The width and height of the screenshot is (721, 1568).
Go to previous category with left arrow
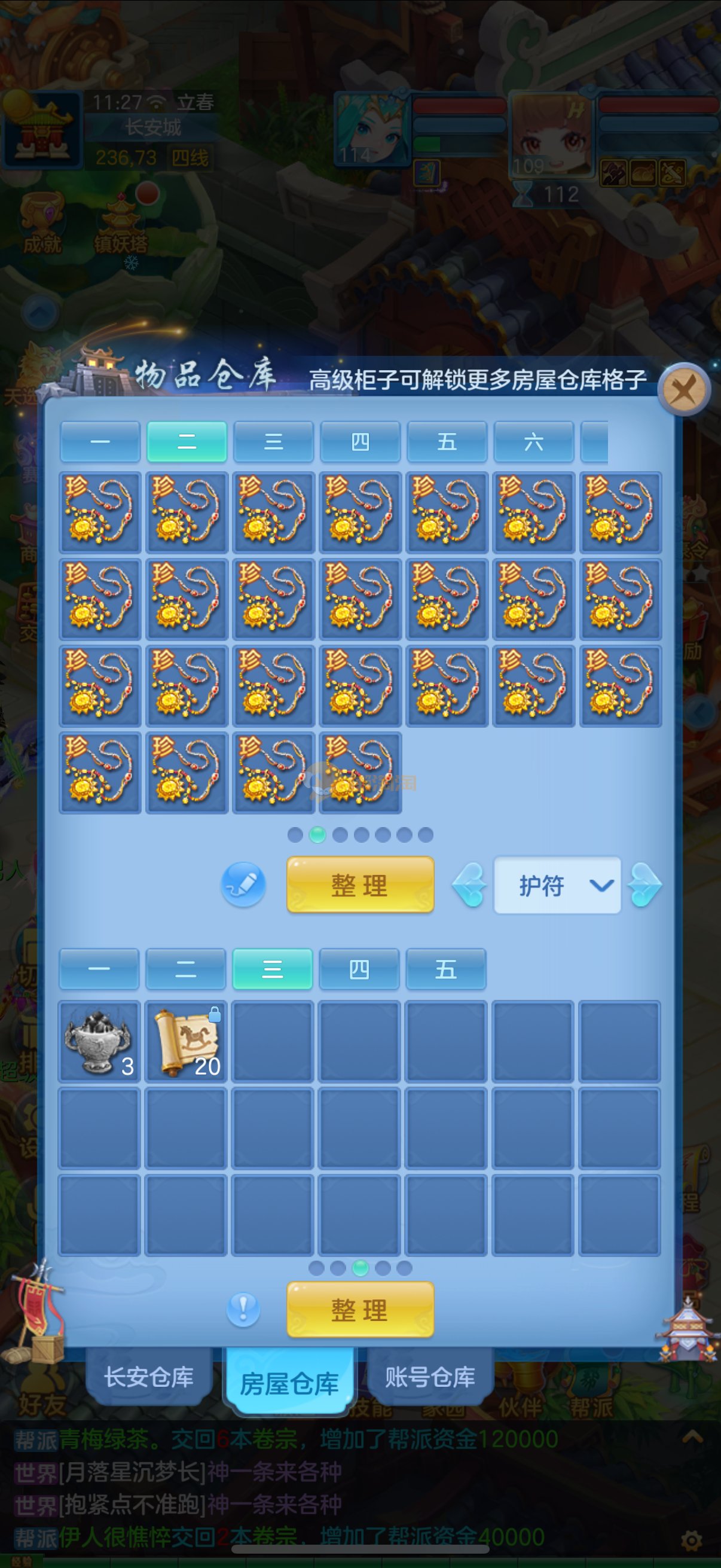(x=470, y=885)
